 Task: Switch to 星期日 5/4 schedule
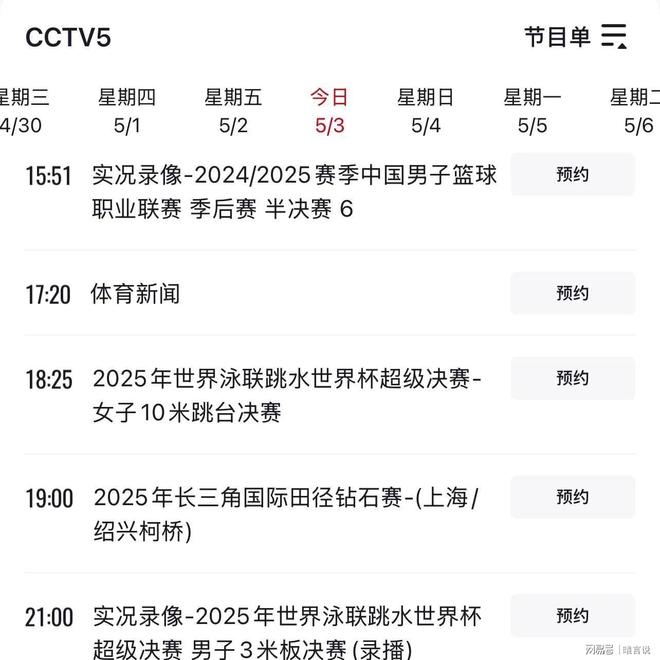click(x=425, y=111)
